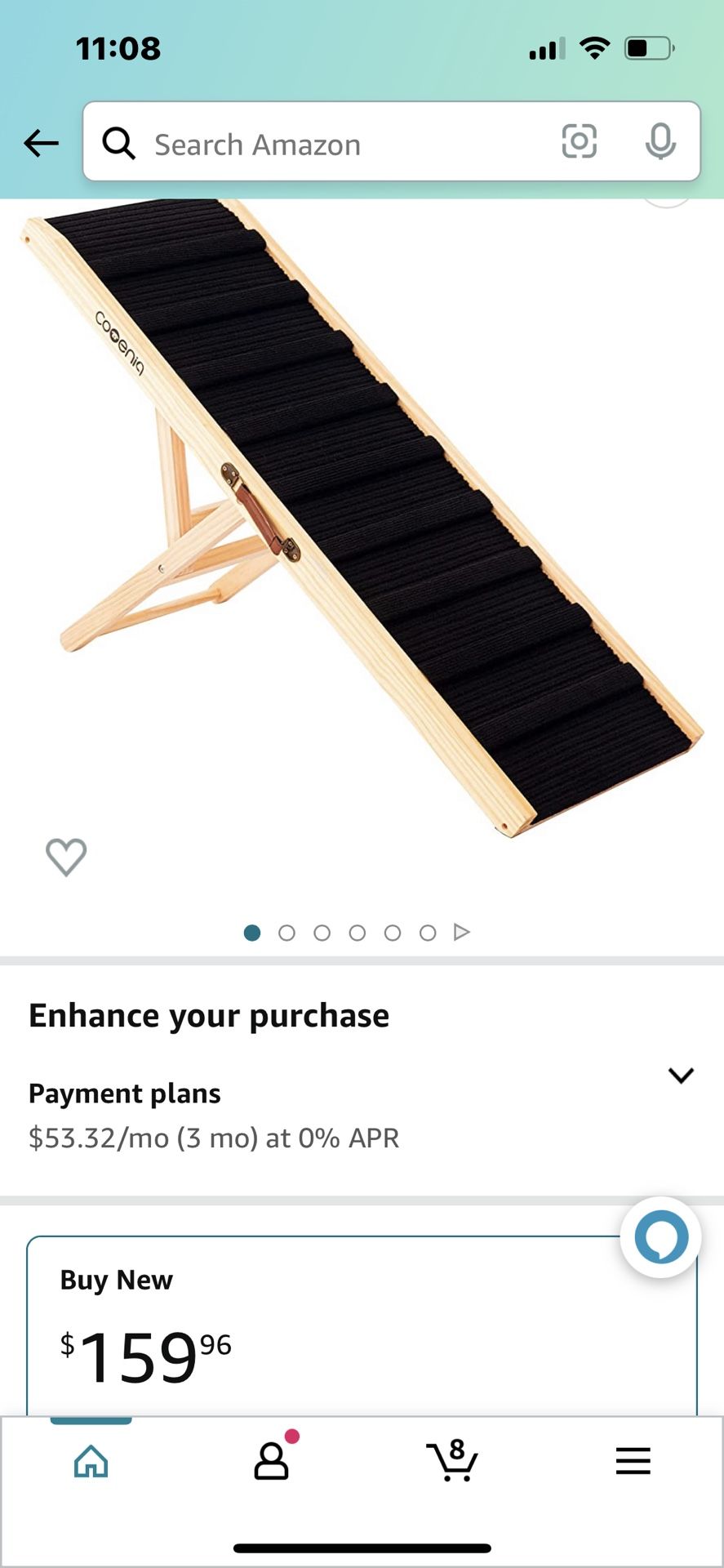Image resolution: width=724 pixels, height=1568 pixels.
Task: Play the product video indicator
Action: [x=462, y=932]
